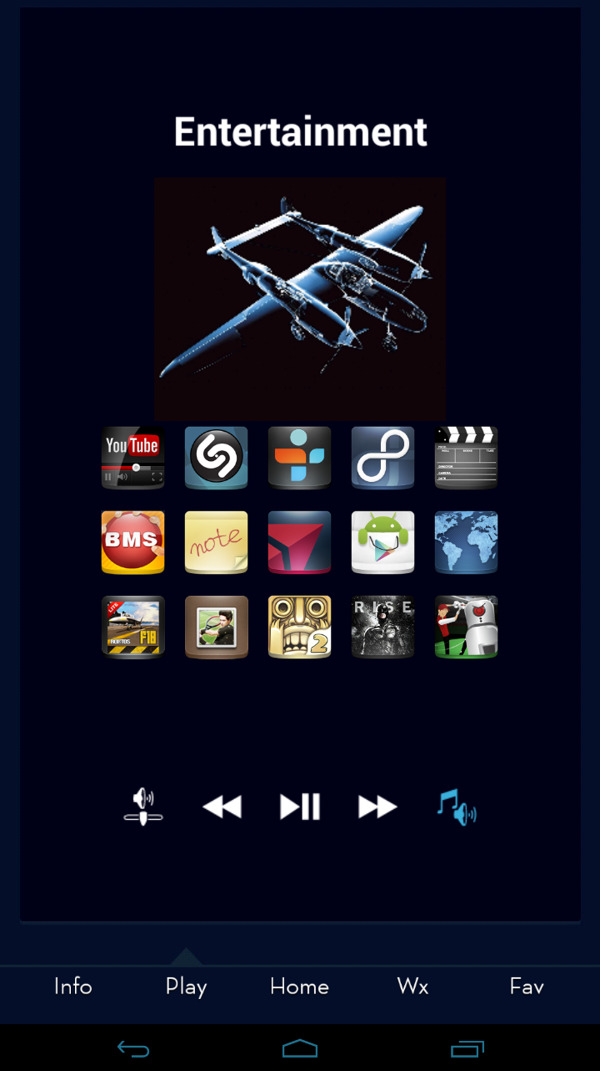This screenshot has width=600, height=1071.
Task: Go to the Fav tab
Action: 526,986
